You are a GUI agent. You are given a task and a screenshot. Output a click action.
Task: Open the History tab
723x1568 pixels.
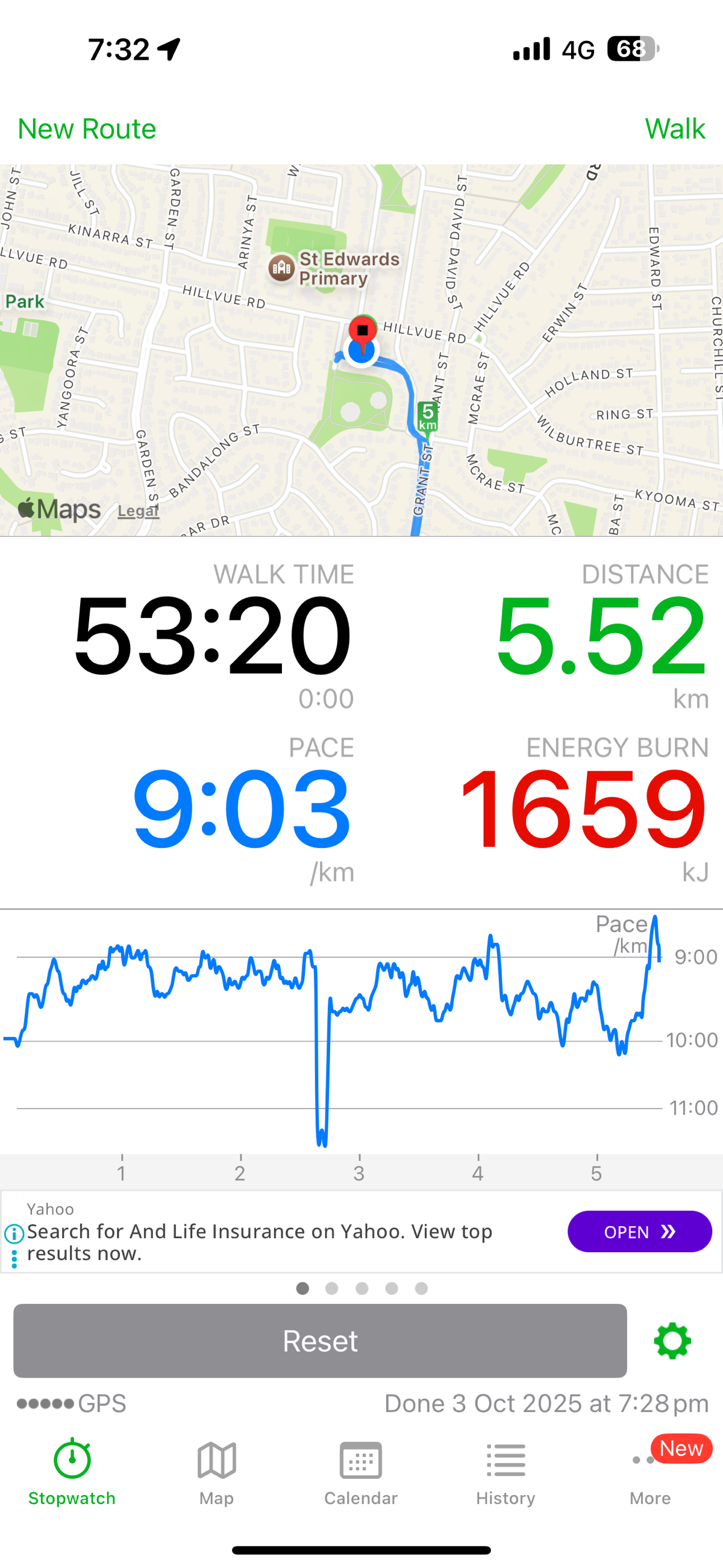coord(505,1472)
